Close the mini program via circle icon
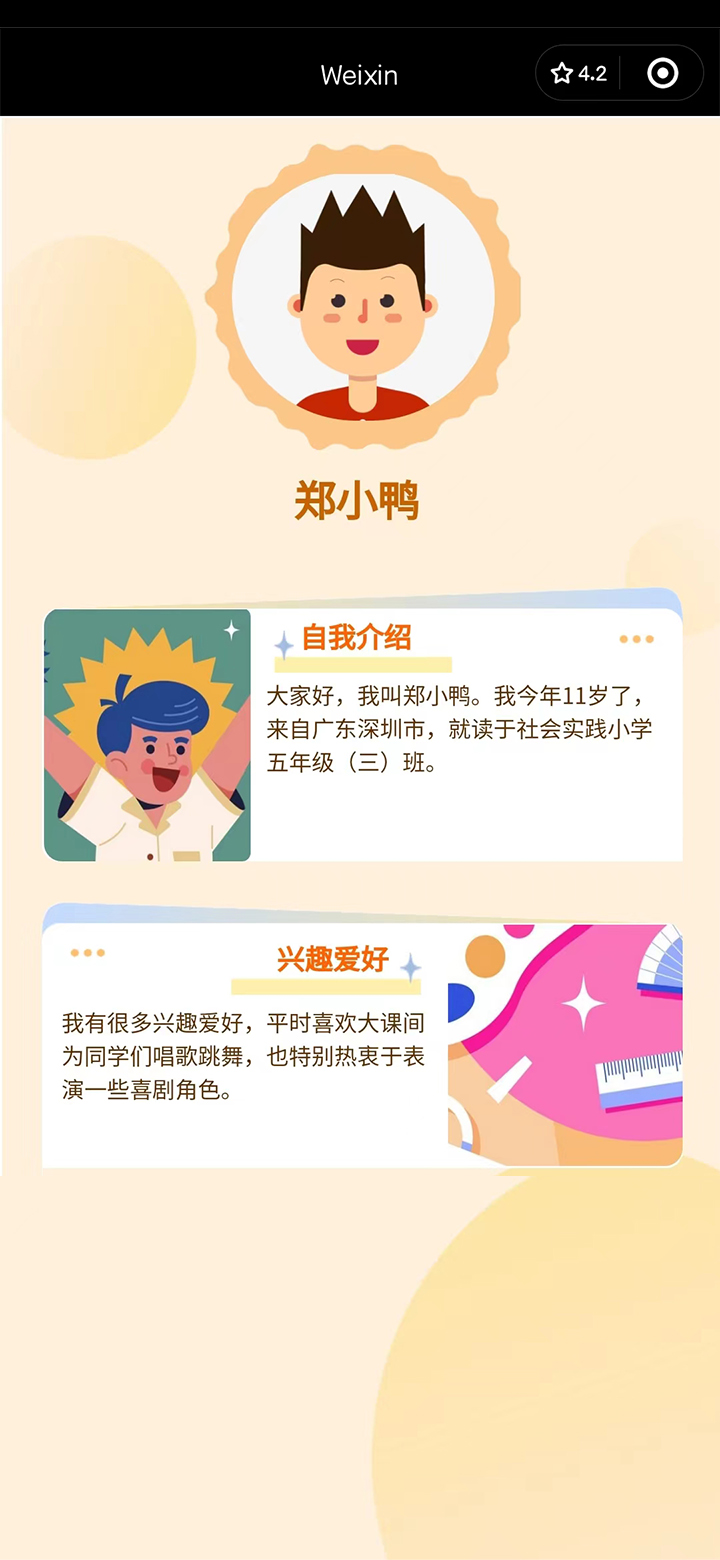This screenshot has width=720, height=1560. tap(662, 73)
